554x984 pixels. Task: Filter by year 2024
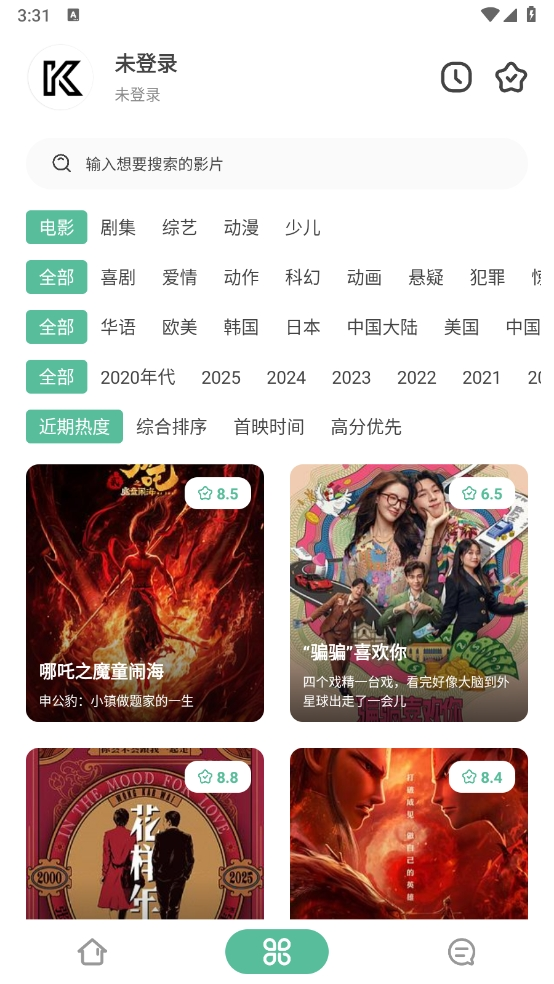(x=286, y=377)
